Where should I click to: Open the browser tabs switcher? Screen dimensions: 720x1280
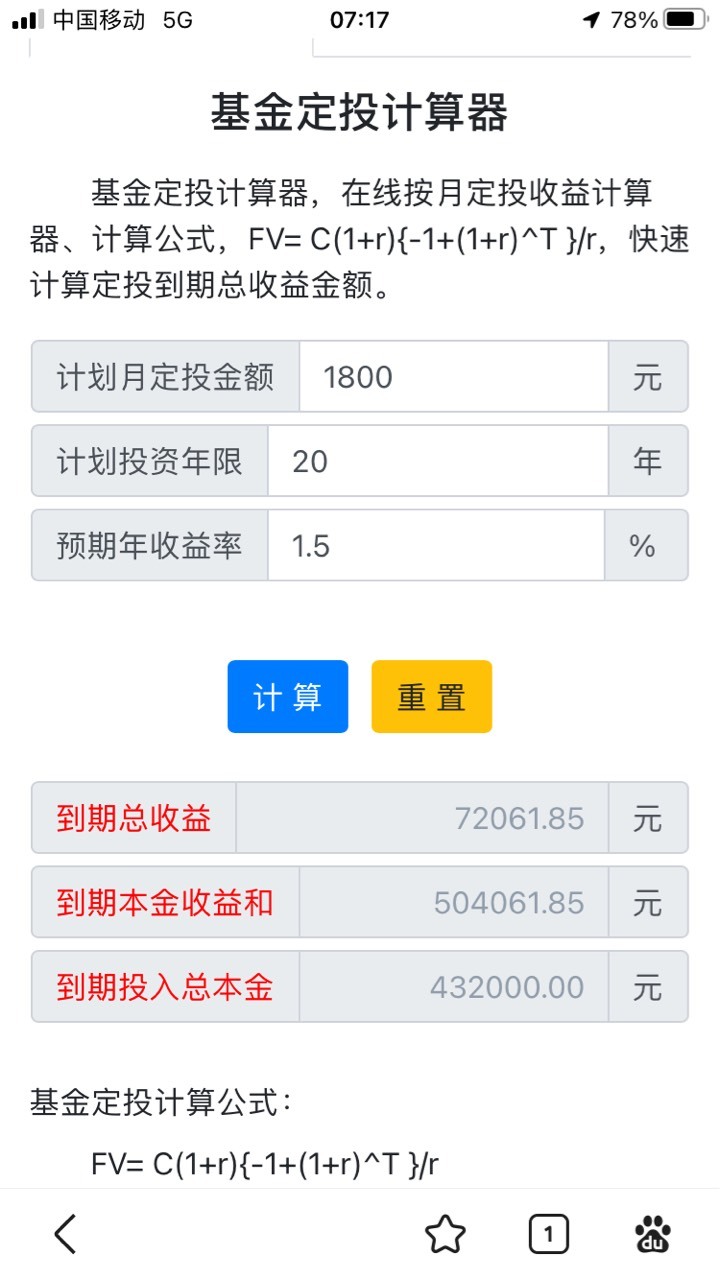[x=548, y=1234]
